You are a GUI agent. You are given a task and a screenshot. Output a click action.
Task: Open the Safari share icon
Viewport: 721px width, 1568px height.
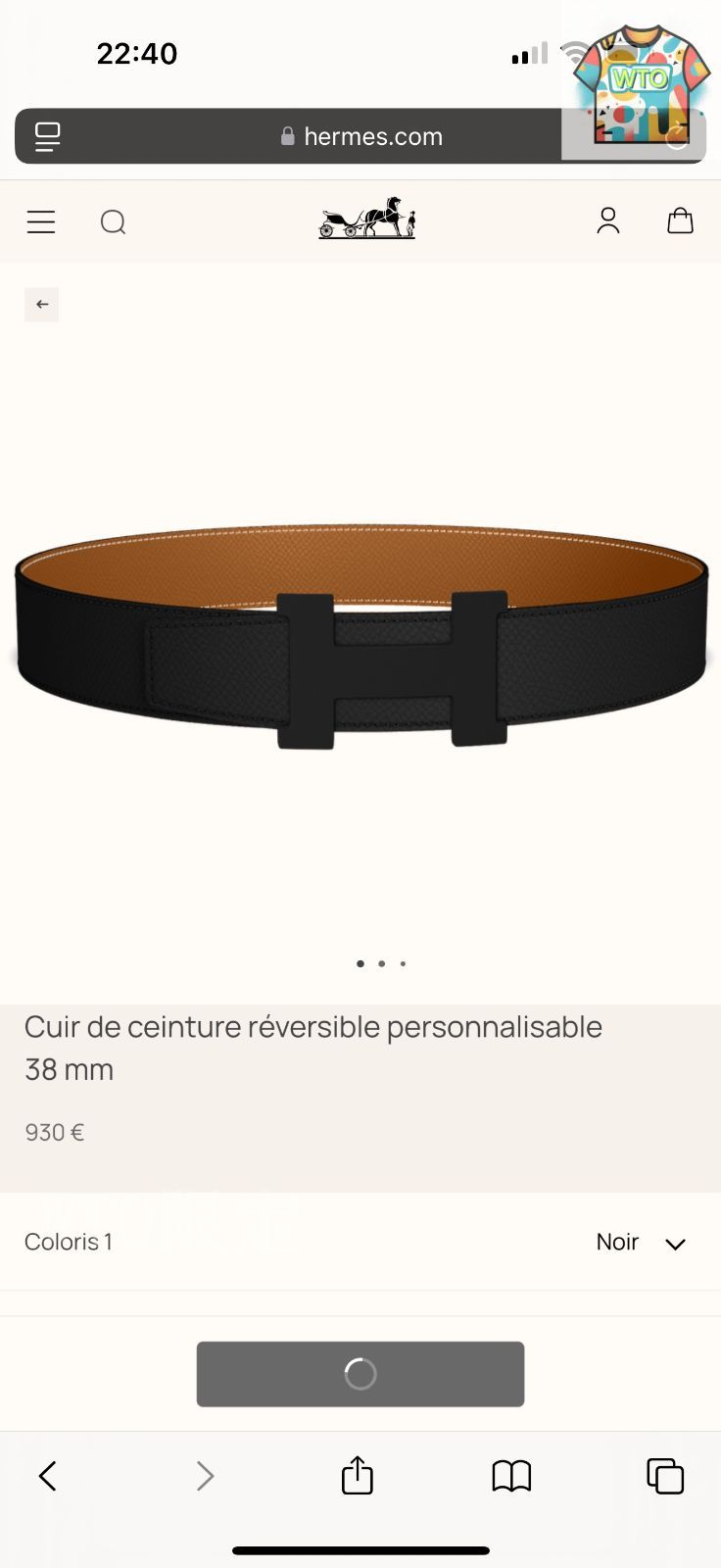point(357,1475)
